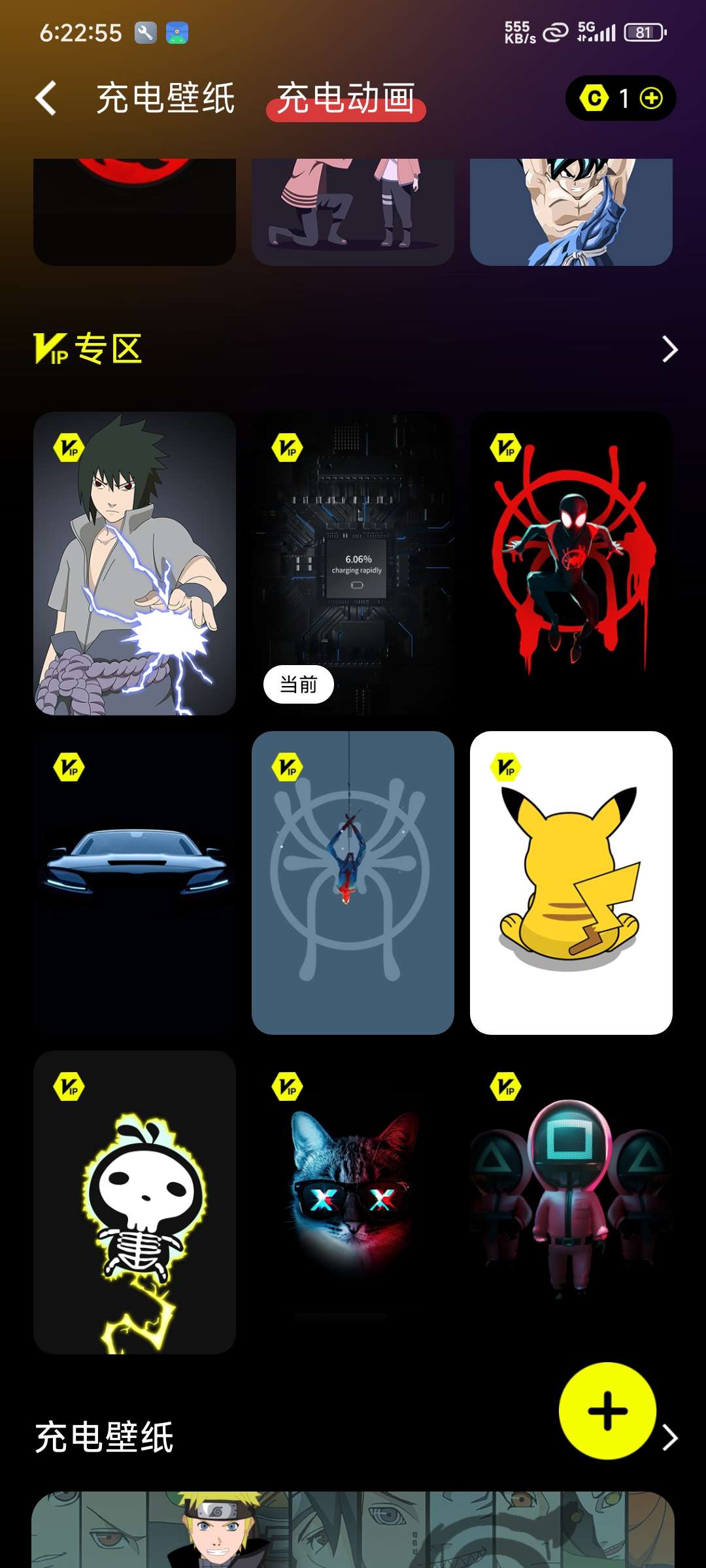Open the Goku animation tile

[571, 211]
